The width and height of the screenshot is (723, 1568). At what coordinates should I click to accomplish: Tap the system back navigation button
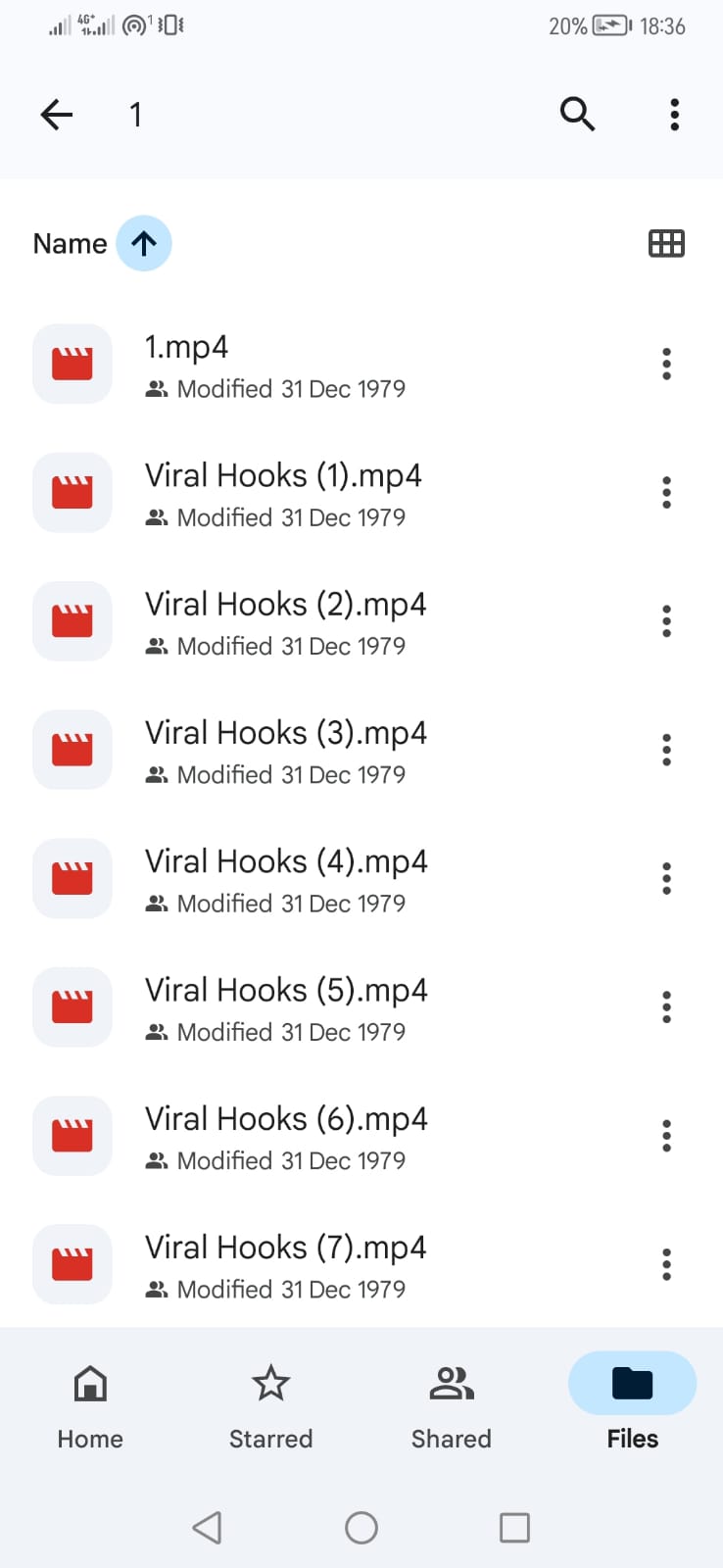(207, 1527)
